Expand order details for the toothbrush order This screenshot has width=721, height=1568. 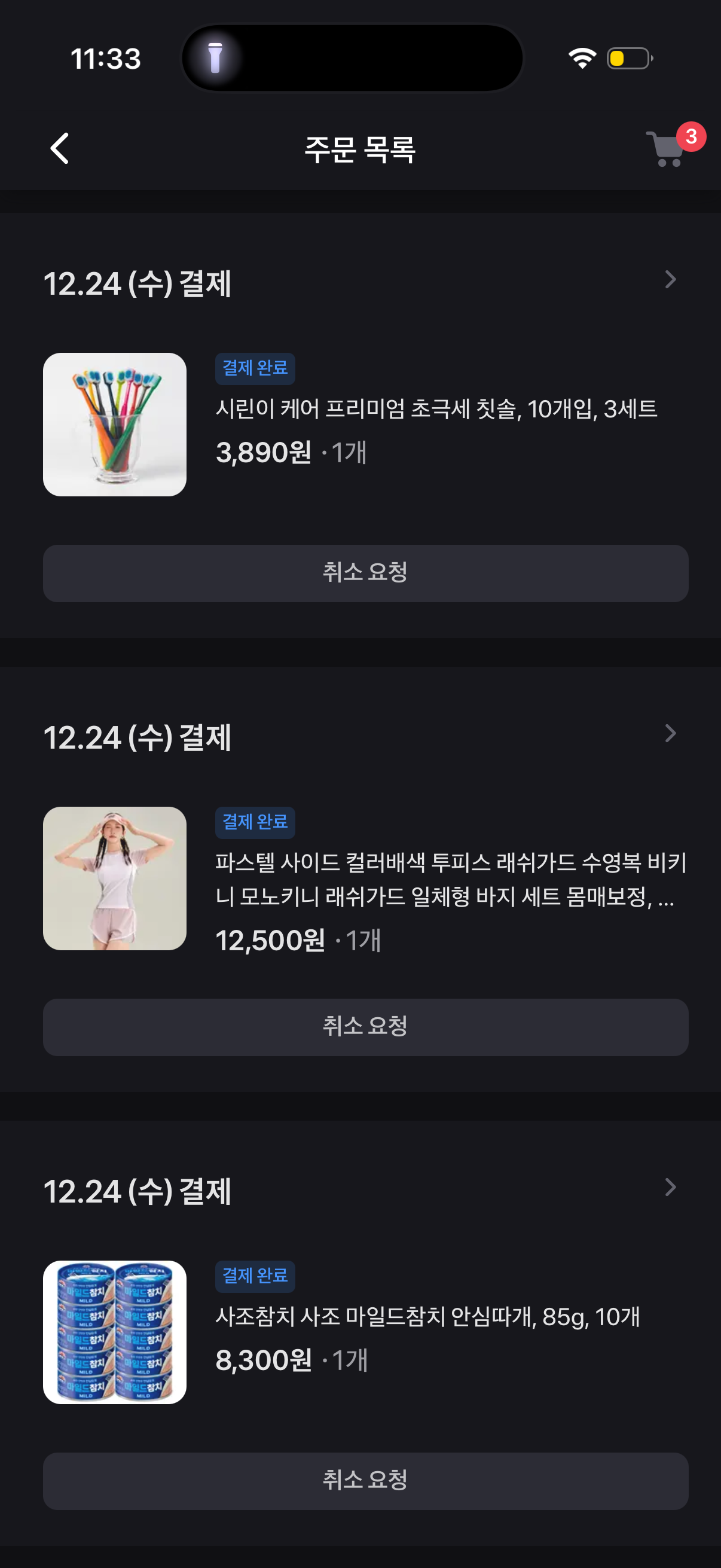click(670, 280)
